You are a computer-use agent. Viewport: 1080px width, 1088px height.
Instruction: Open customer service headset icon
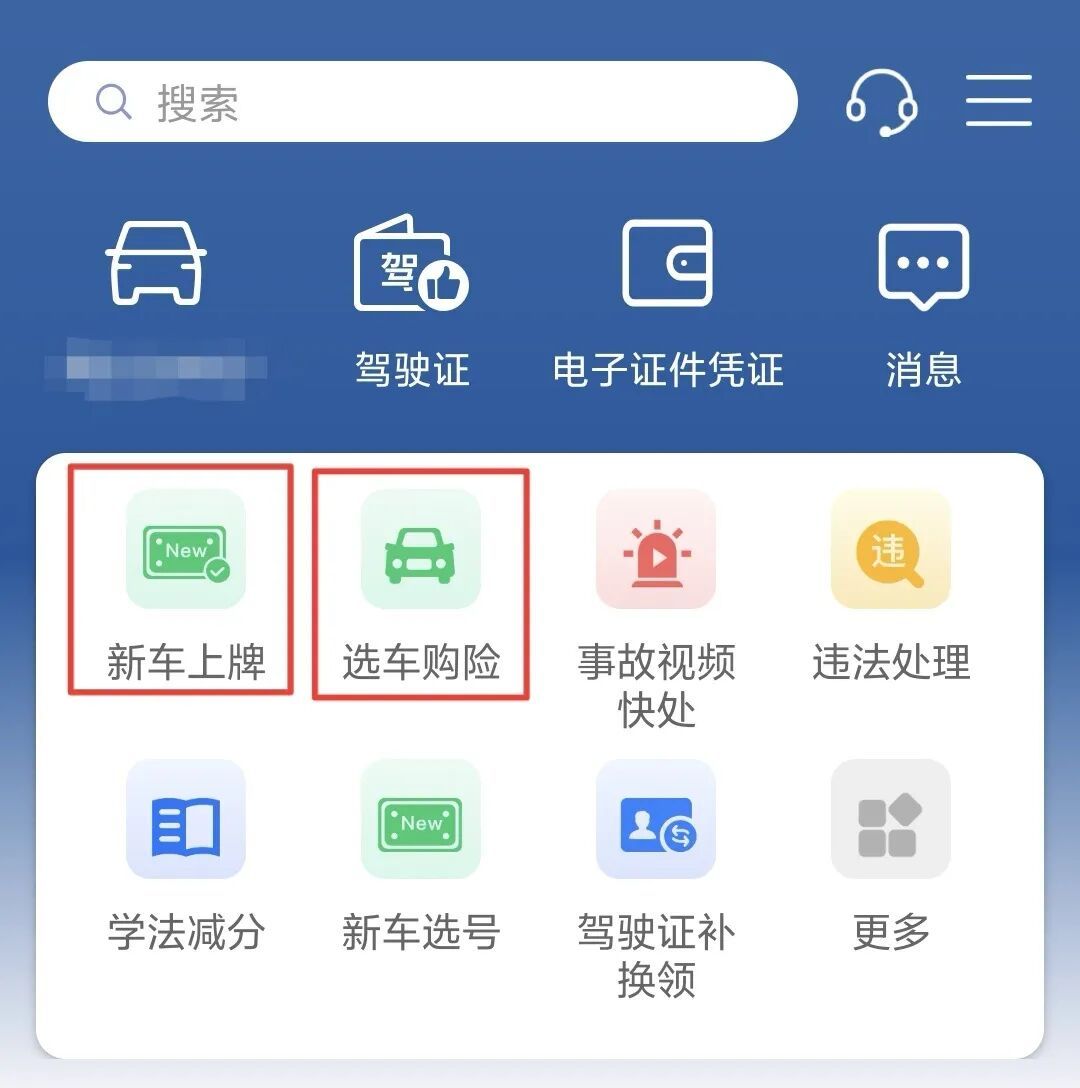pos(882,101)
